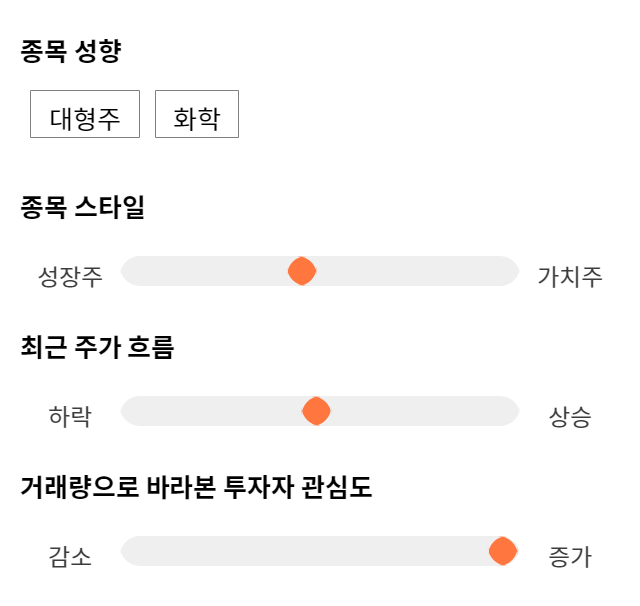The image size is (640, 606).
Task: Select the 대형주 tag chip
Action: [x=85, y=114]
